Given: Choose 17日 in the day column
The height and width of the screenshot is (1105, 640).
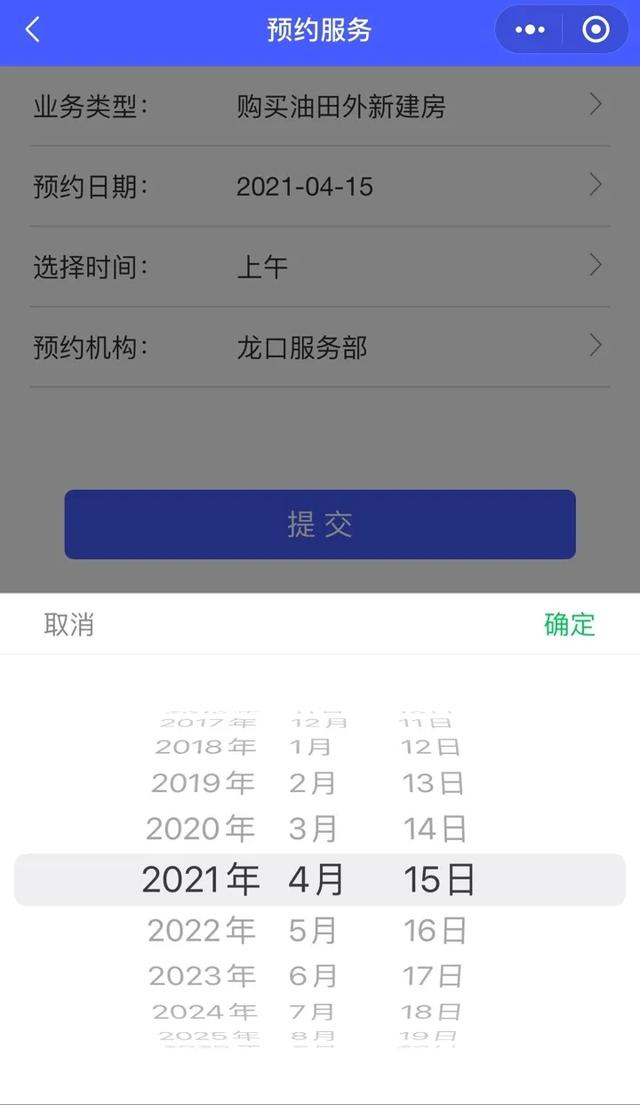Looking at the screenshot, I should [433, 975].
